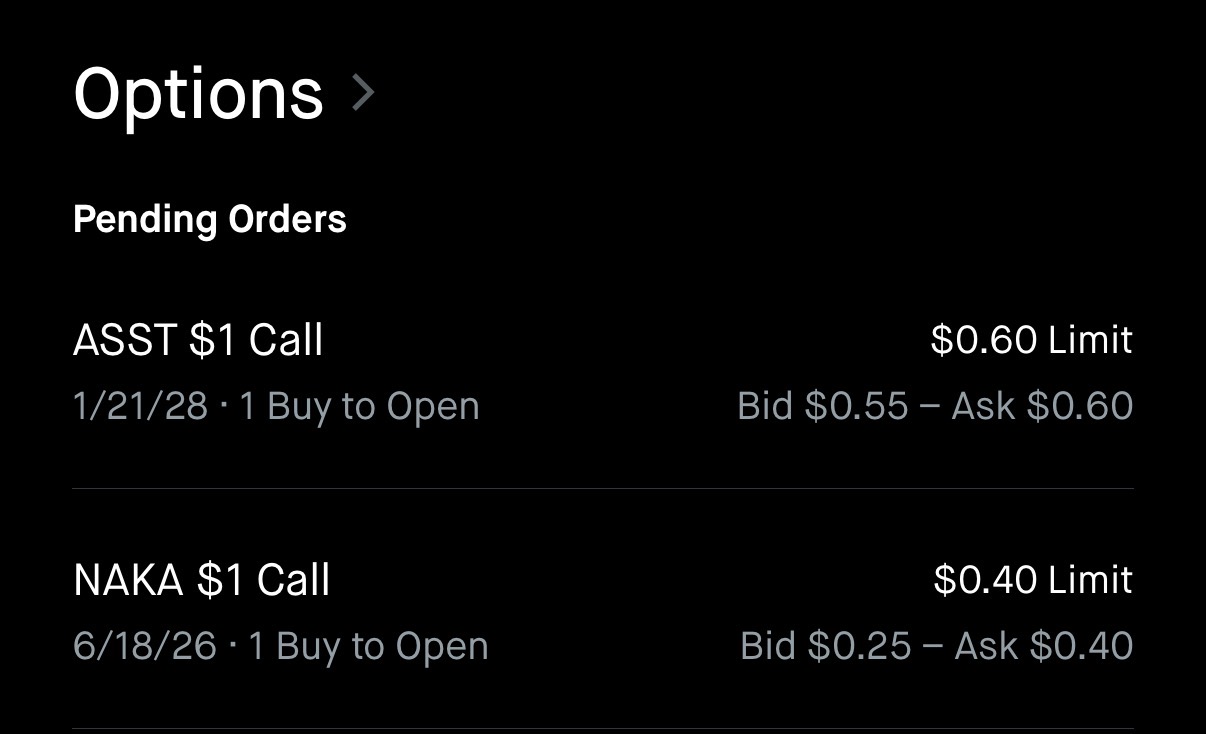Open the ASST $1 Call pending order
This screenshot has height=734, width=1206.
[x=602, y=373]
